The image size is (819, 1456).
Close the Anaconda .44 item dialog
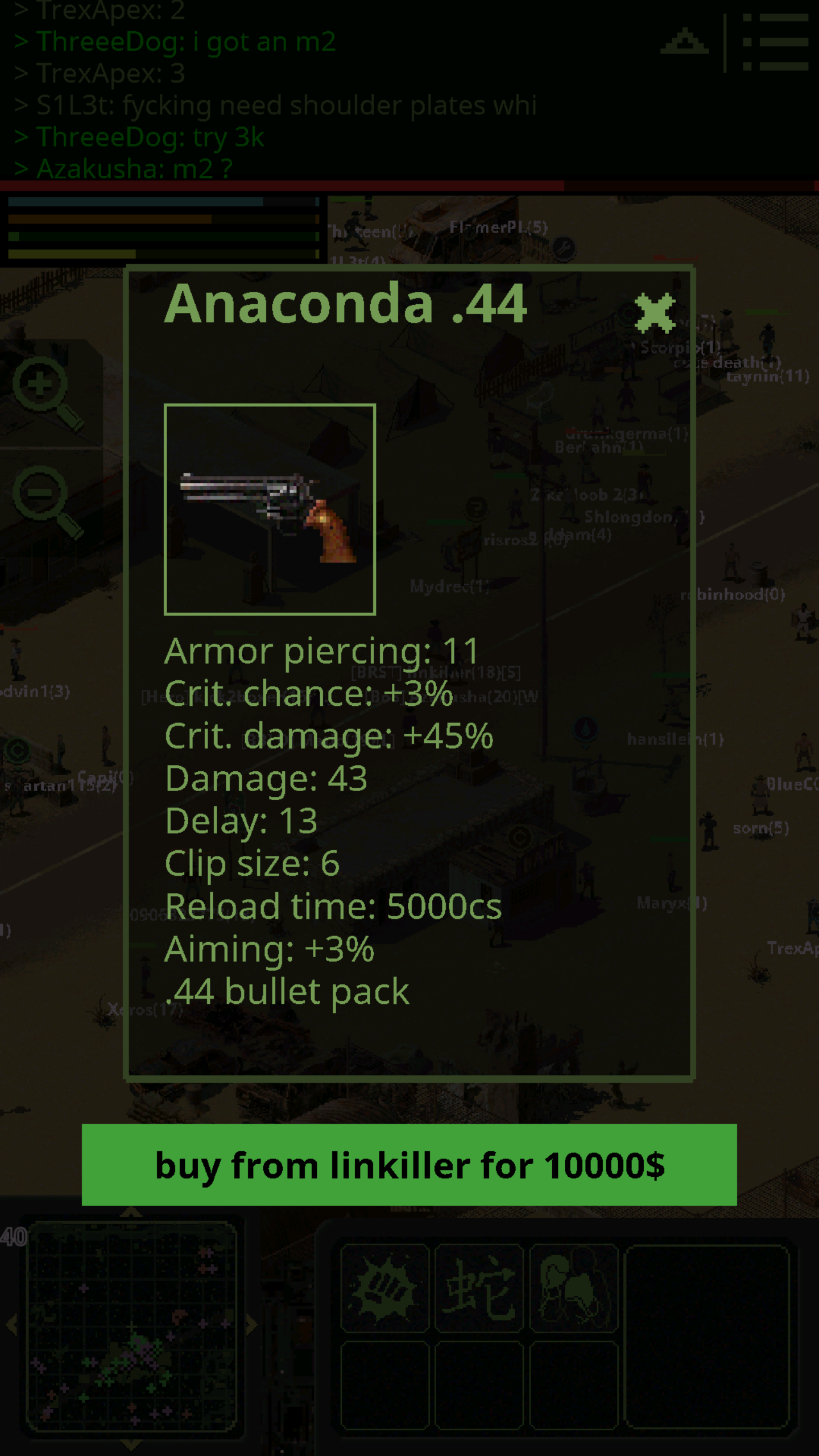click(x=654, y=313)
